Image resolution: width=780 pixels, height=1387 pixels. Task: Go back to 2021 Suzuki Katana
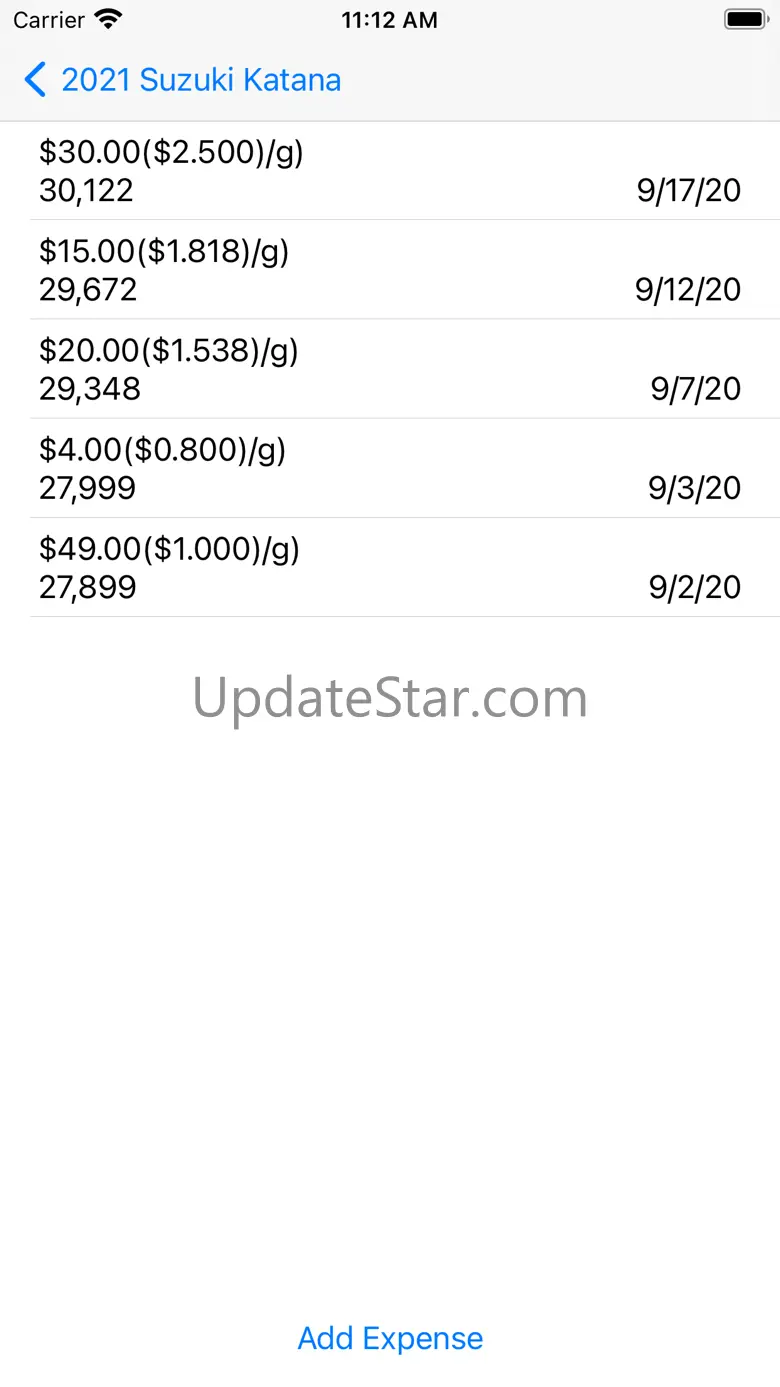(x=184, y=80)
